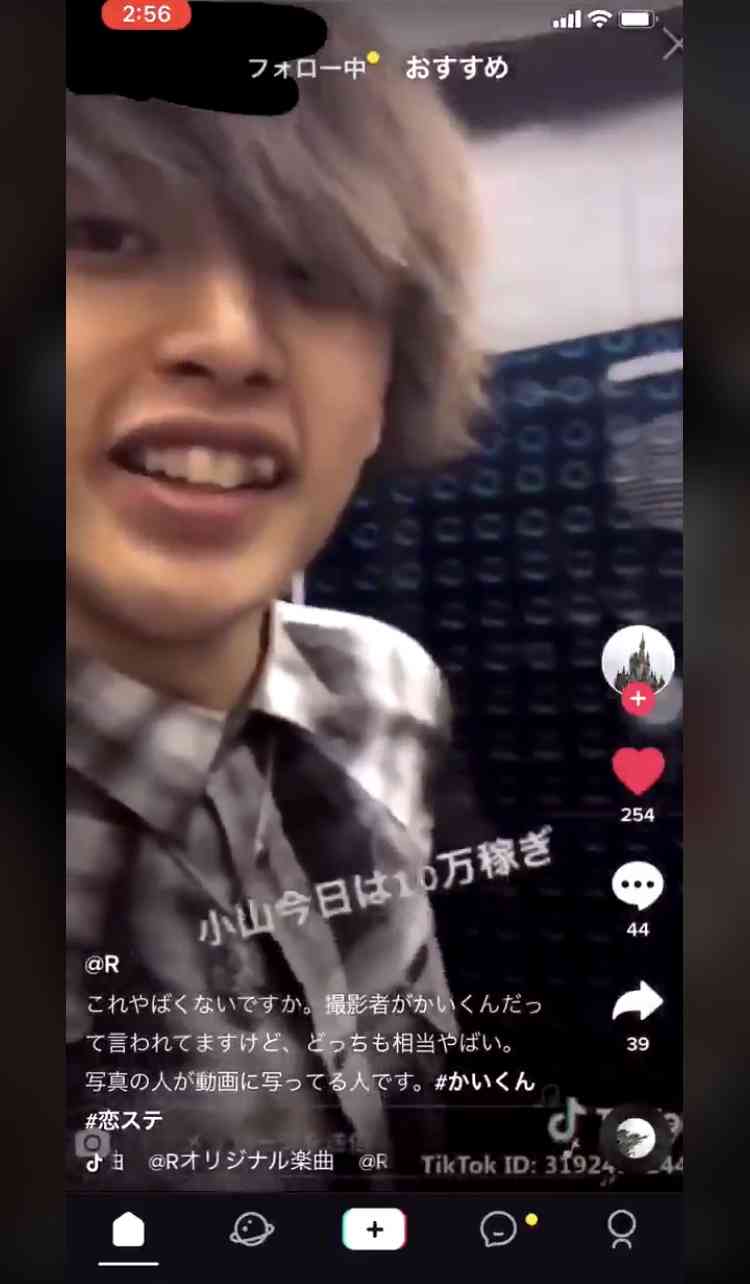Open my profile tab
This screenshot has width=750, height=1284.
click(622, 1230)
